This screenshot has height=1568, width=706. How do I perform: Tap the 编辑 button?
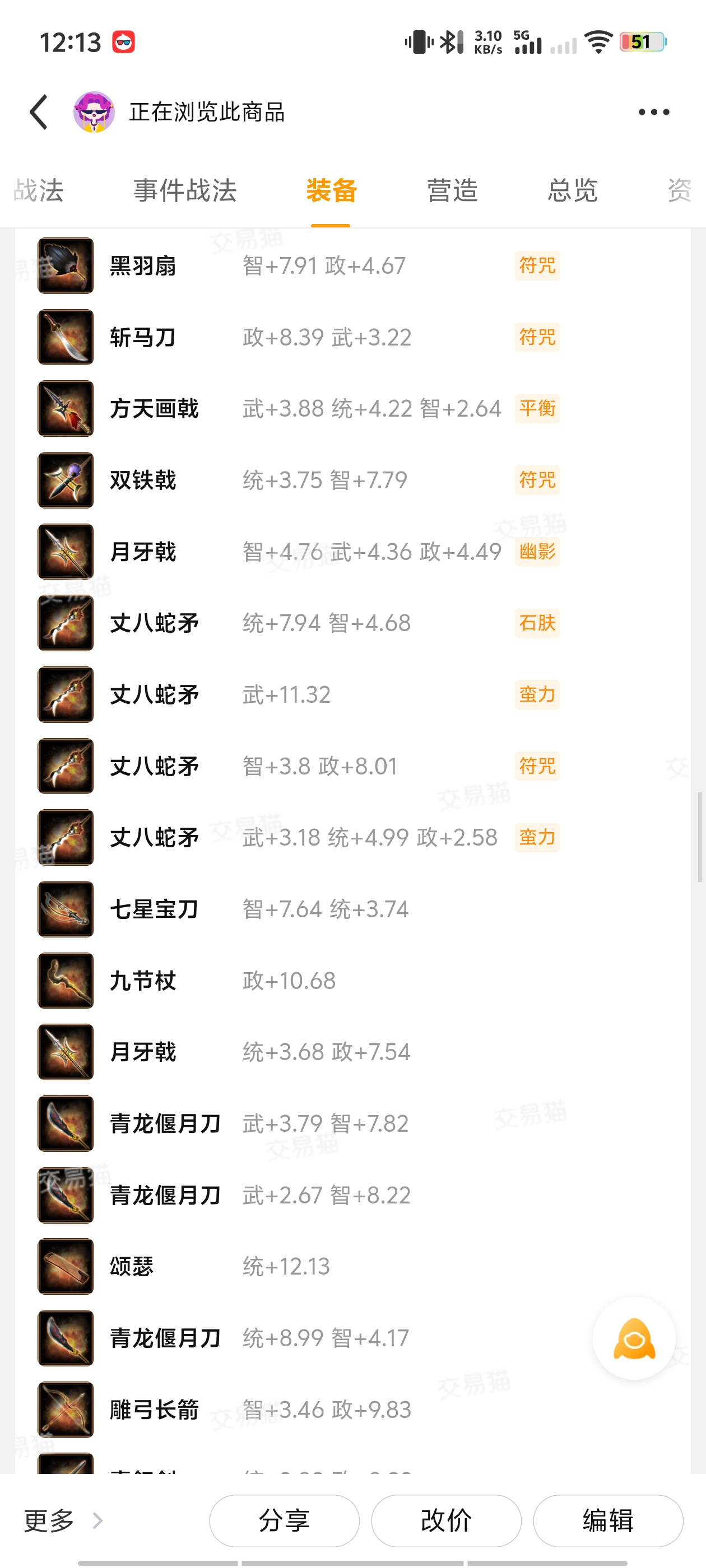[607, 1520]
